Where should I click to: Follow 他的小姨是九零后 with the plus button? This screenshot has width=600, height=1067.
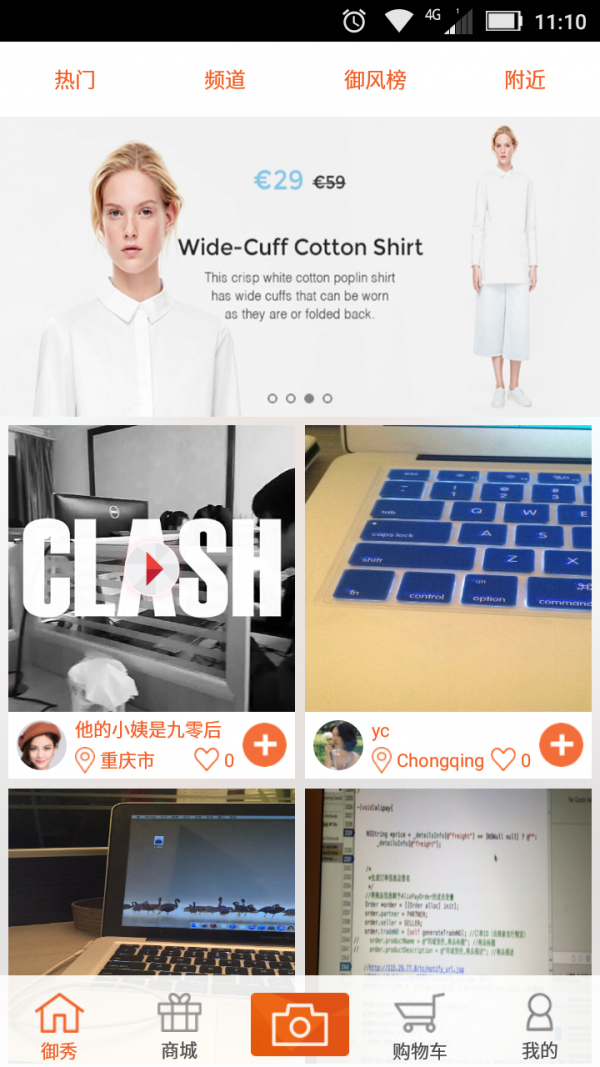[x=264, y=745]
